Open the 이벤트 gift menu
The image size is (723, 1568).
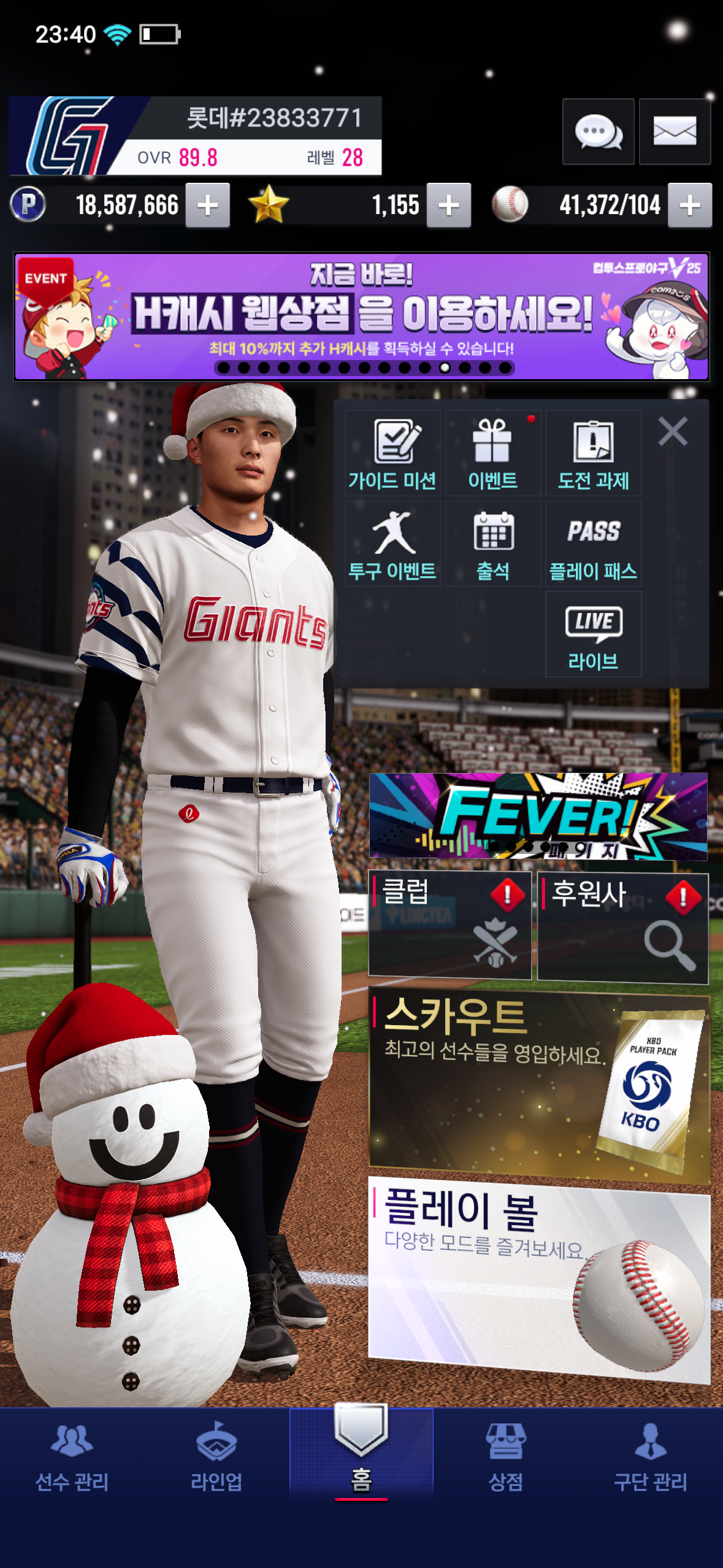tap(492, 453)
